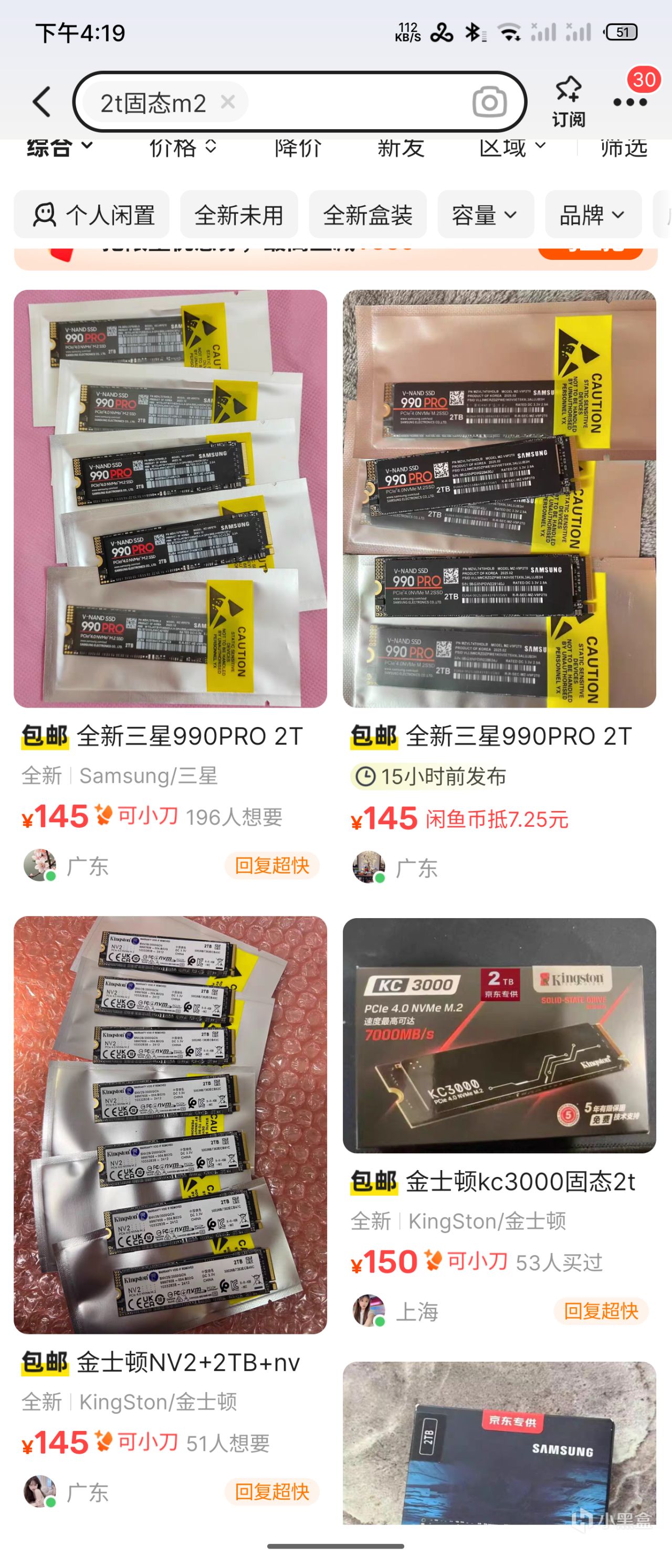This screenshot has height=1568, width=672.
Task: Apply the 全新盒装 filter chip
Action: pos(367,215)
